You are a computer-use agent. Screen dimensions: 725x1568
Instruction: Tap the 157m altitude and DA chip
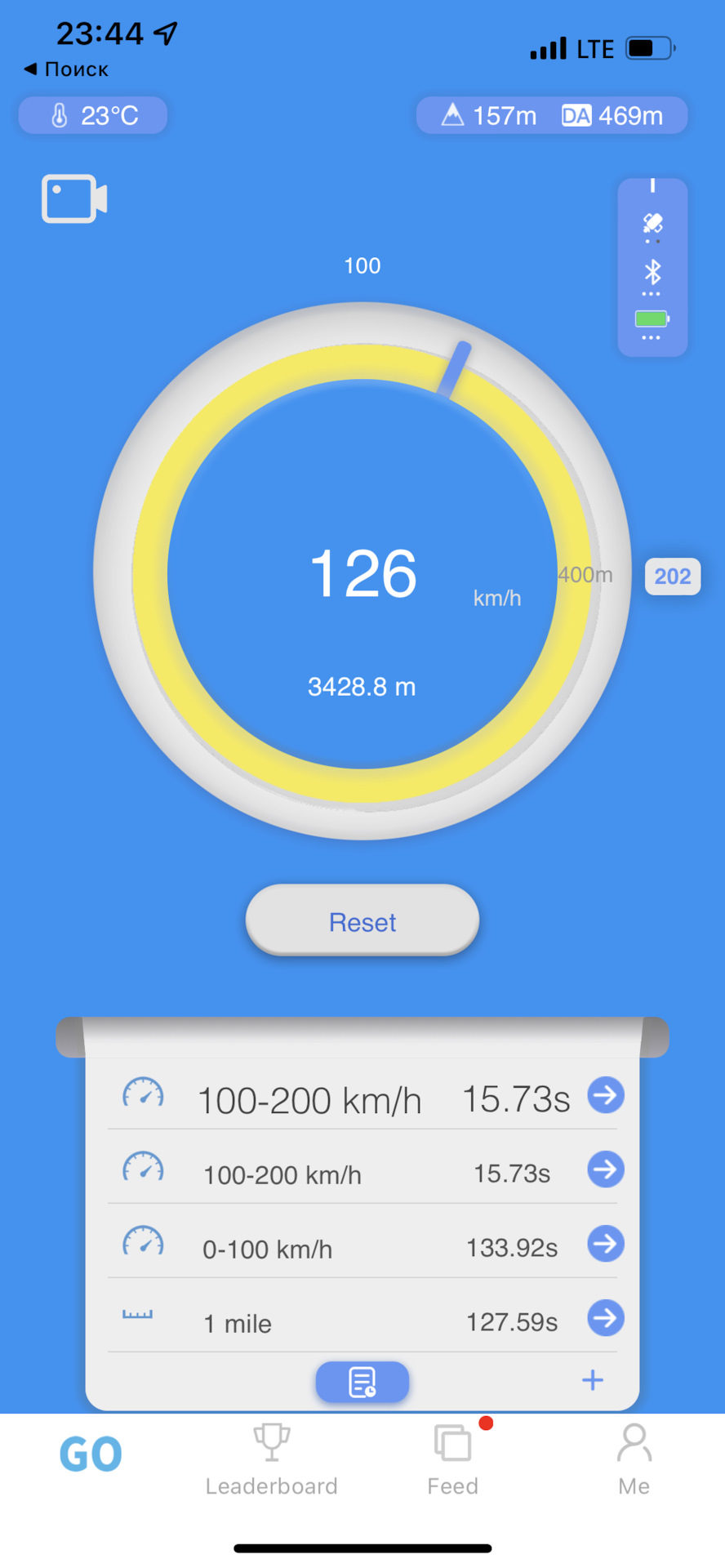coord(551,116)
